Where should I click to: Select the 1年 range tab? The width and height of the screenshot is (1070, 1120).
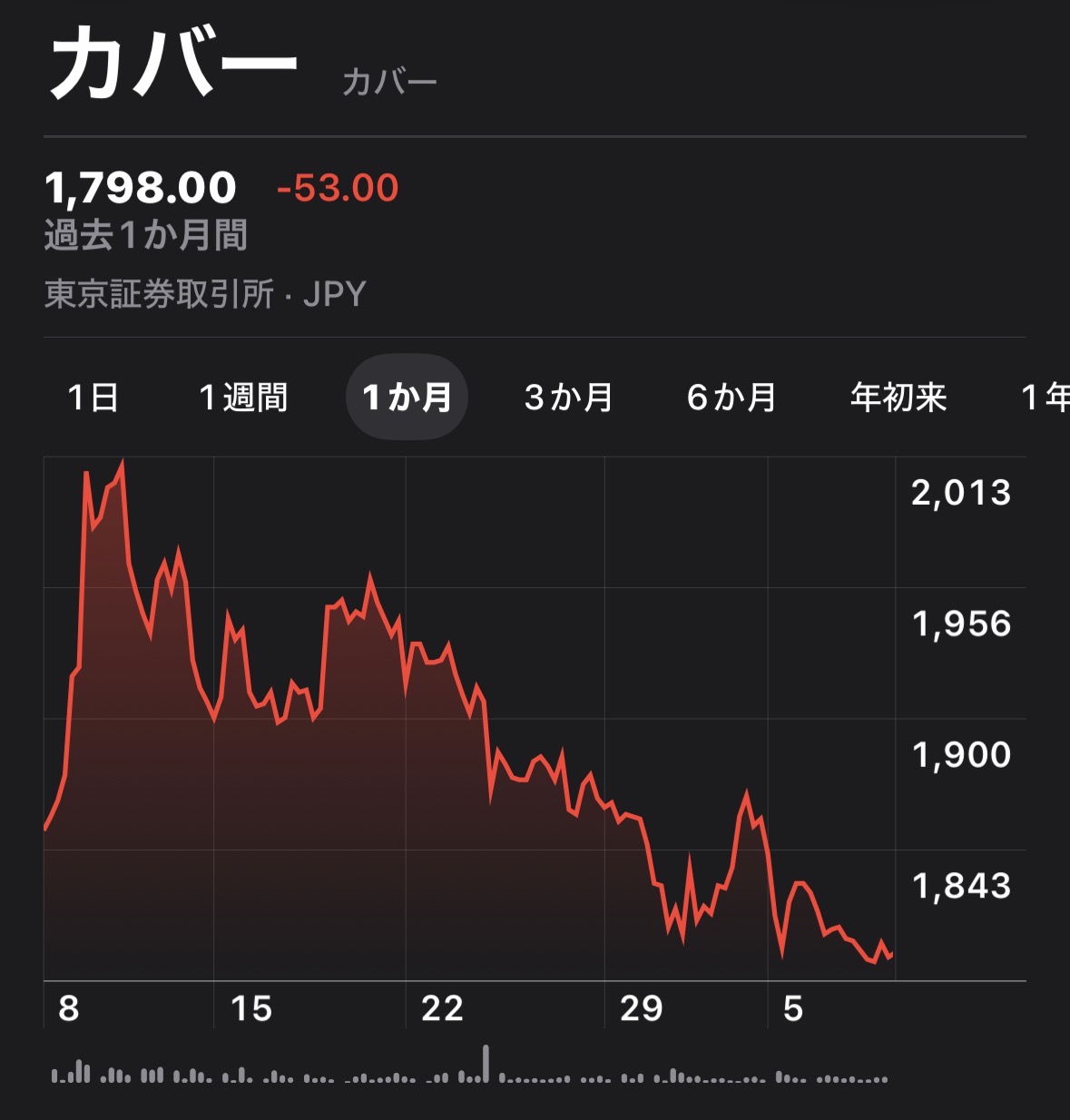1045,398
